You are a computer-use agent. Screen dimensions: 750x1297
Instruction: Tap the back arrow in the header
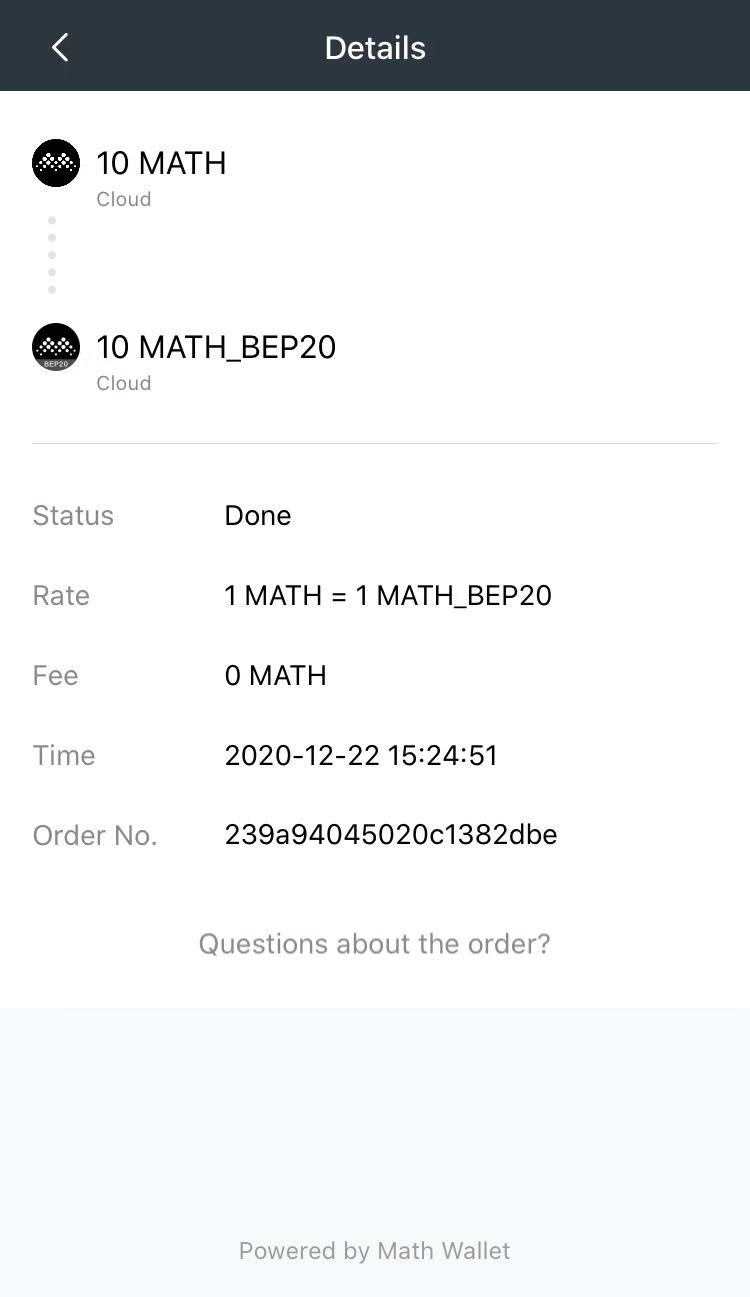pos(60,46)
